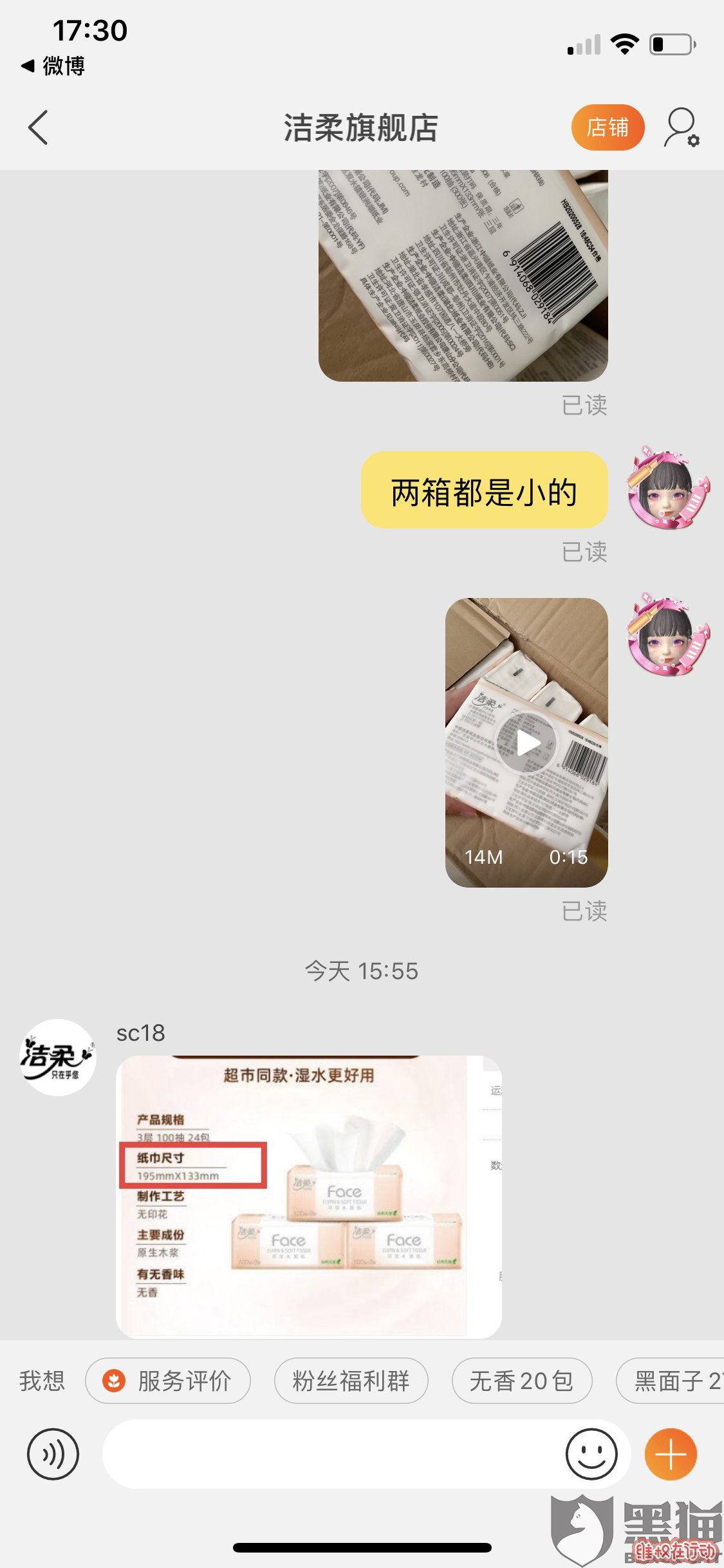Open the sent barcode package photo
Image resolution: width=724 pixels, height=1568 pixels.
[463, 275]
